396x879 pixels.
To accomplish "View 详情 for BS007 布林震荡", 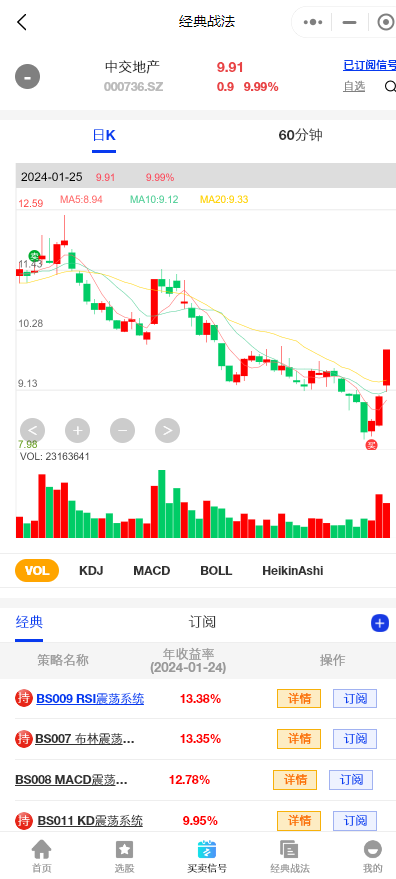I will click(299, 739).
